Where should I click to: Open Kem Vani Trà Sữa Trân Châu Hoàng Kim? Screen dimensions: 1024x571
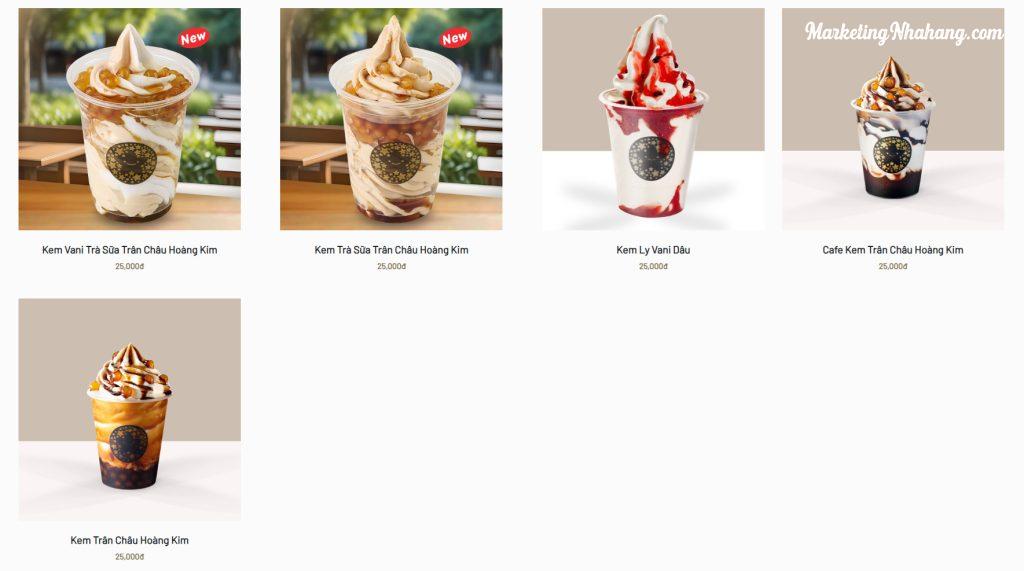pos(129,120)
